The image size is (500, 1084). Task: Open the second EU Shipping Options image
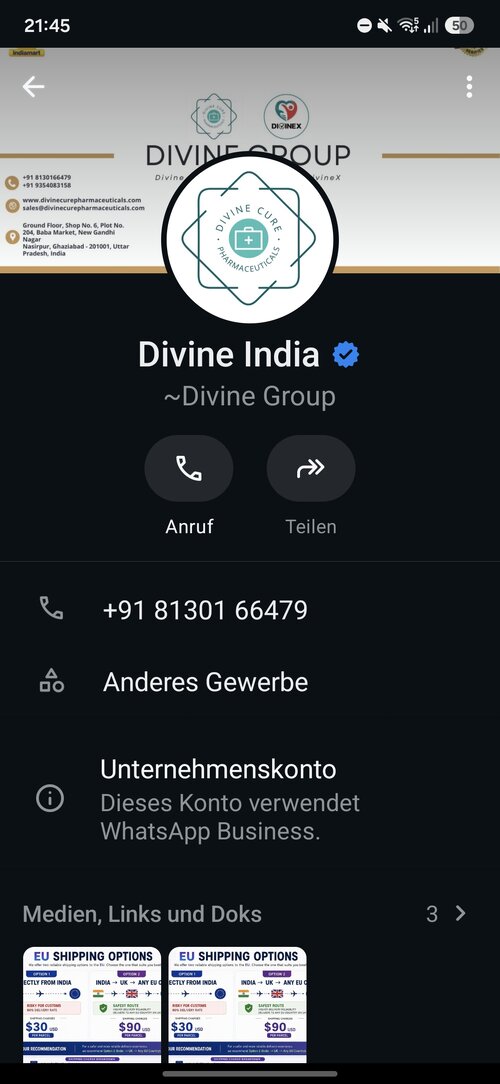237,1004
